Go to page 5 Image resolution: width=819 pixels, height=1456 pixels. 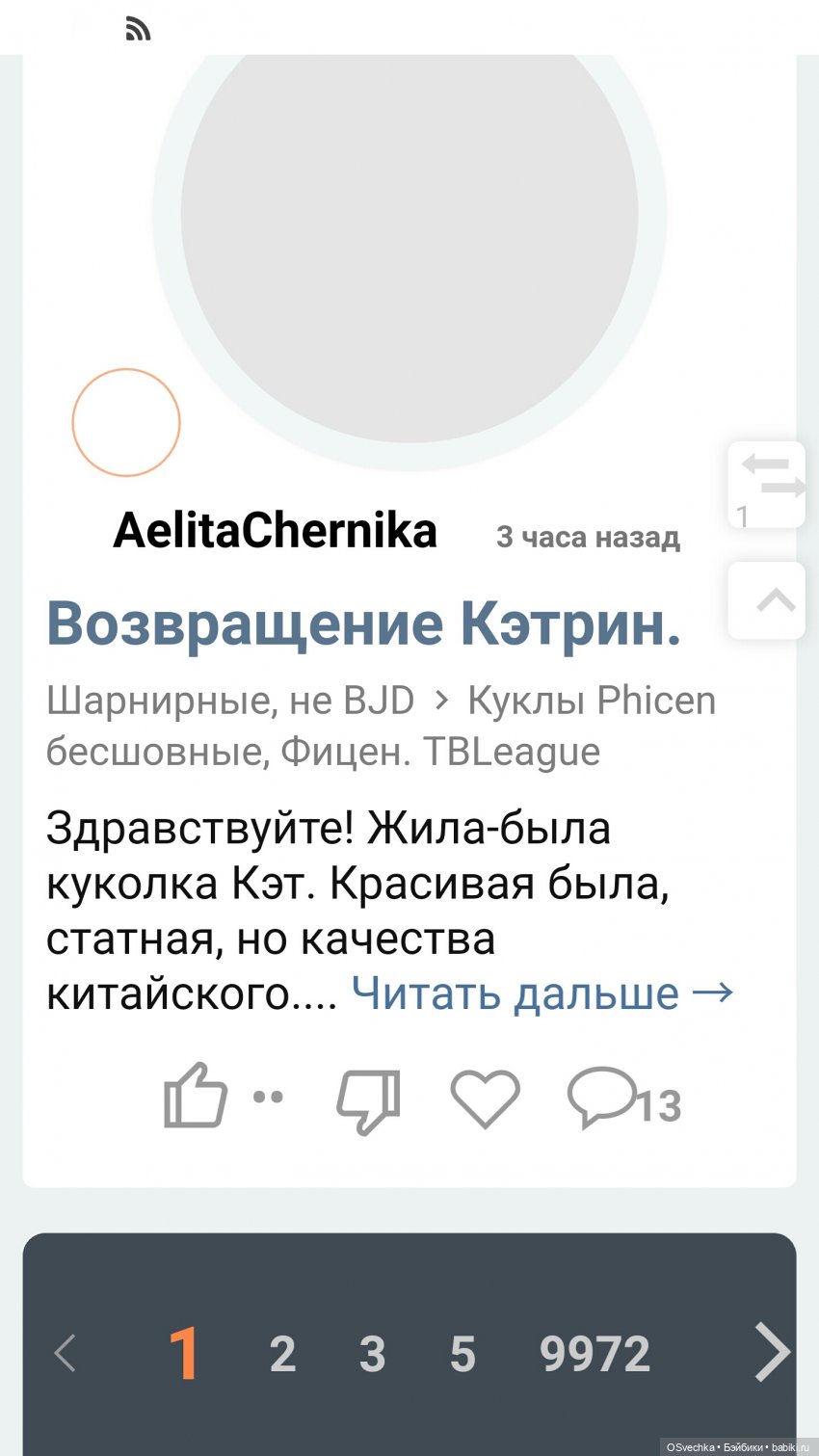pos(462,1354)
